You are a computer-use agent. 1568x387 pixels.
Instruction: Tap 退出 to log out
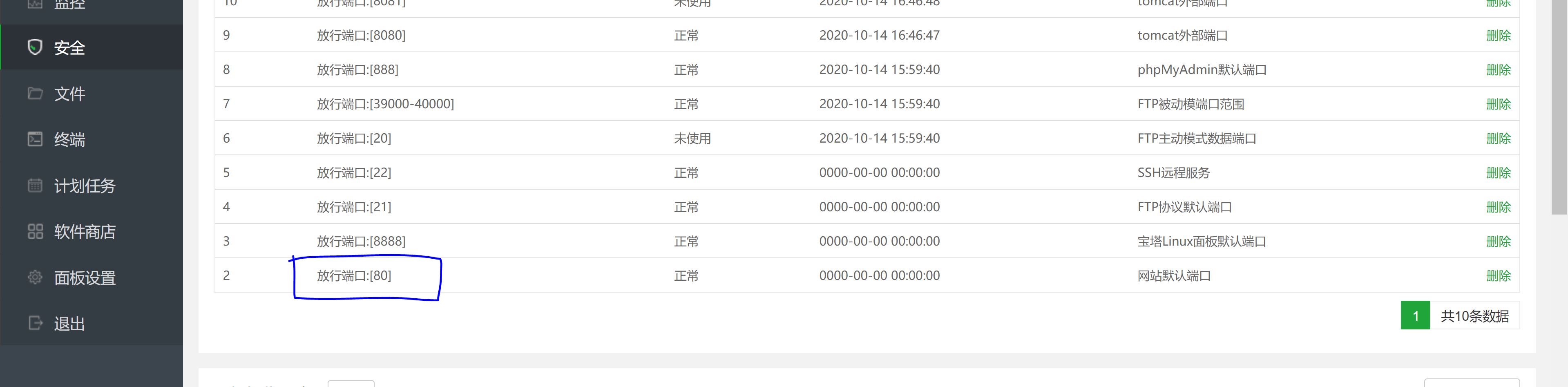coord(69,324)
